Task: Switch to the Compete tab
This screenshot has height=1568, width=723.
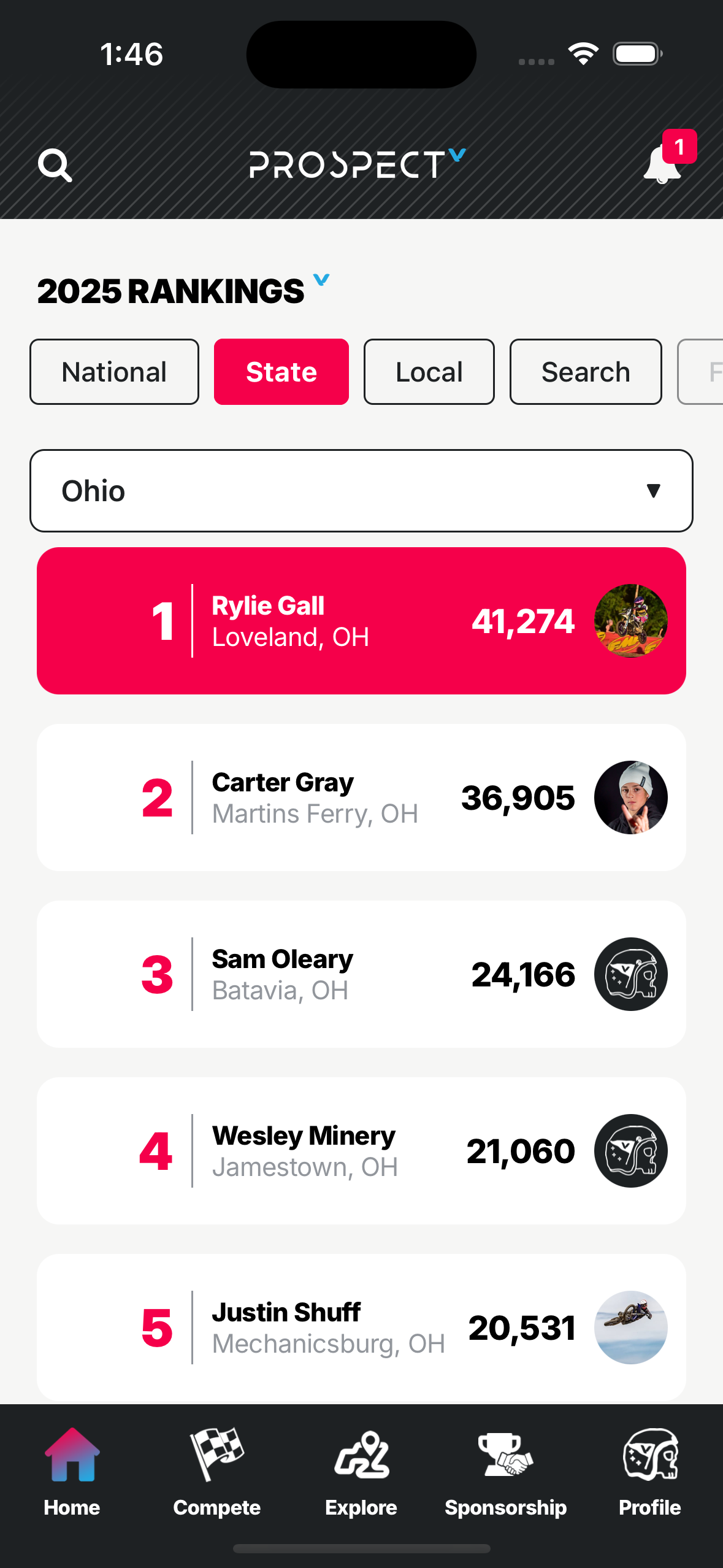Action: click(x=216, y=1472)
